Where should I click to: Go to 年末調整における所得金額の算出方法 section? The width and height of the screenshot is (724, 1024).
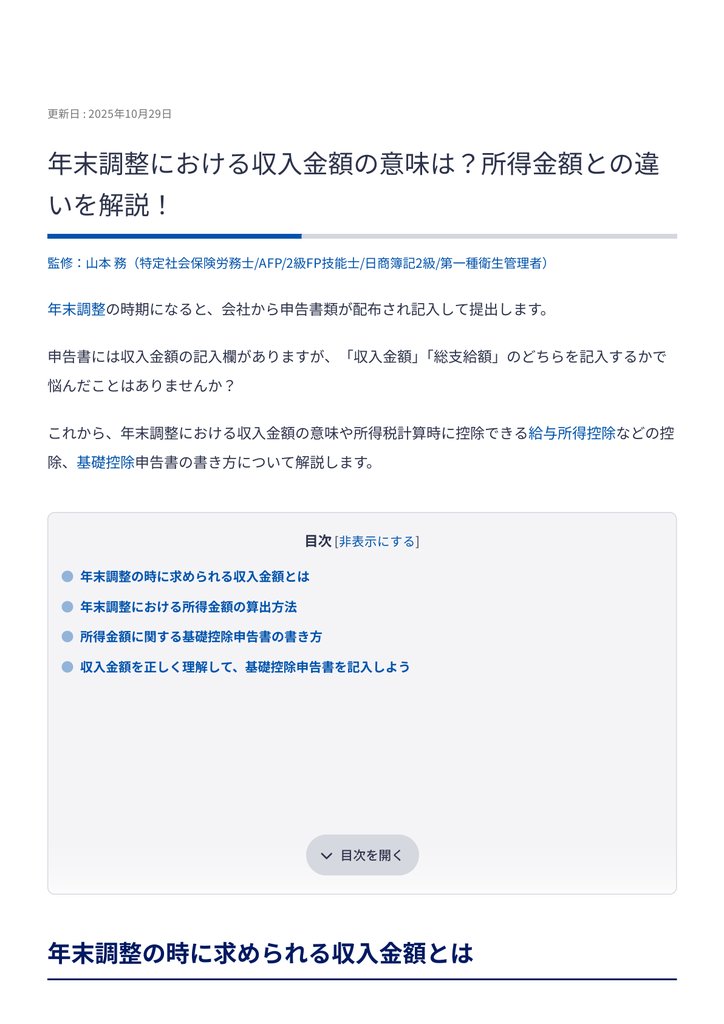pyautogui.click(x=188, y=607)
